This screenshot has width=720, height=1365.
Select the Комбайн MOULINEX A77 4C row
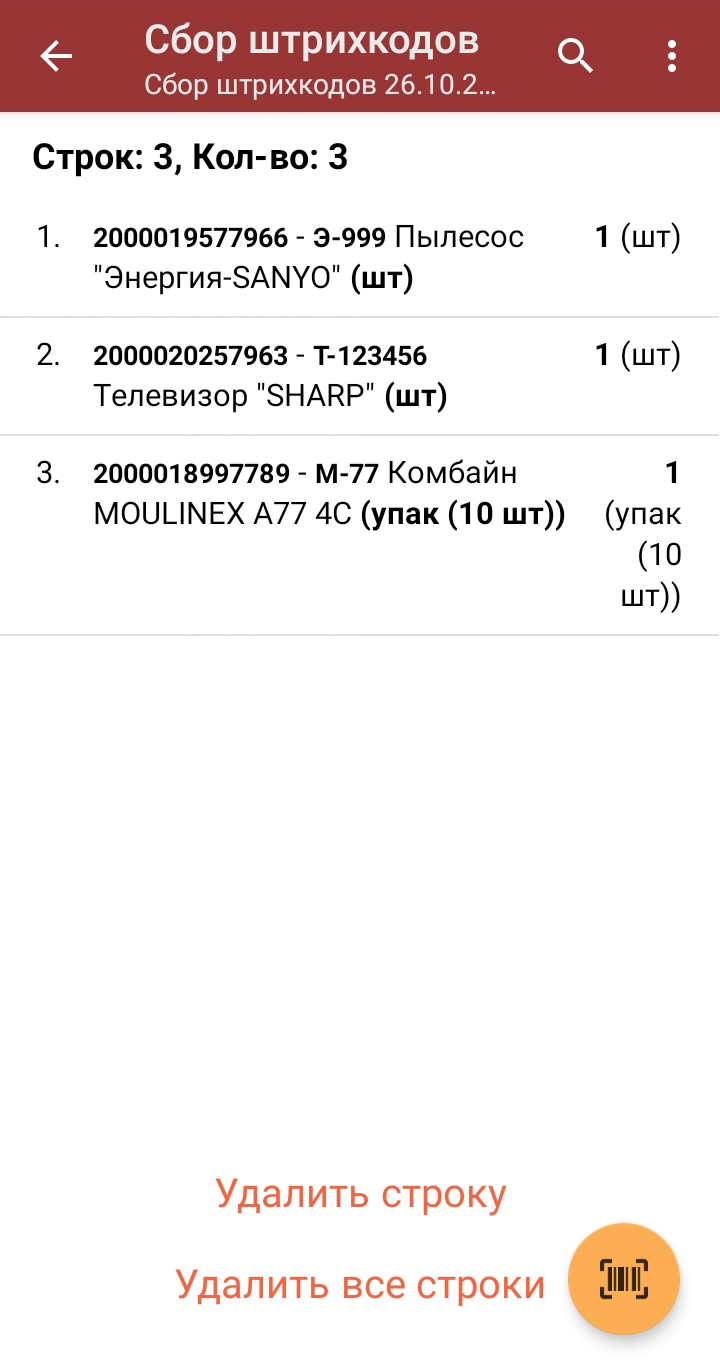coord(360,535)
